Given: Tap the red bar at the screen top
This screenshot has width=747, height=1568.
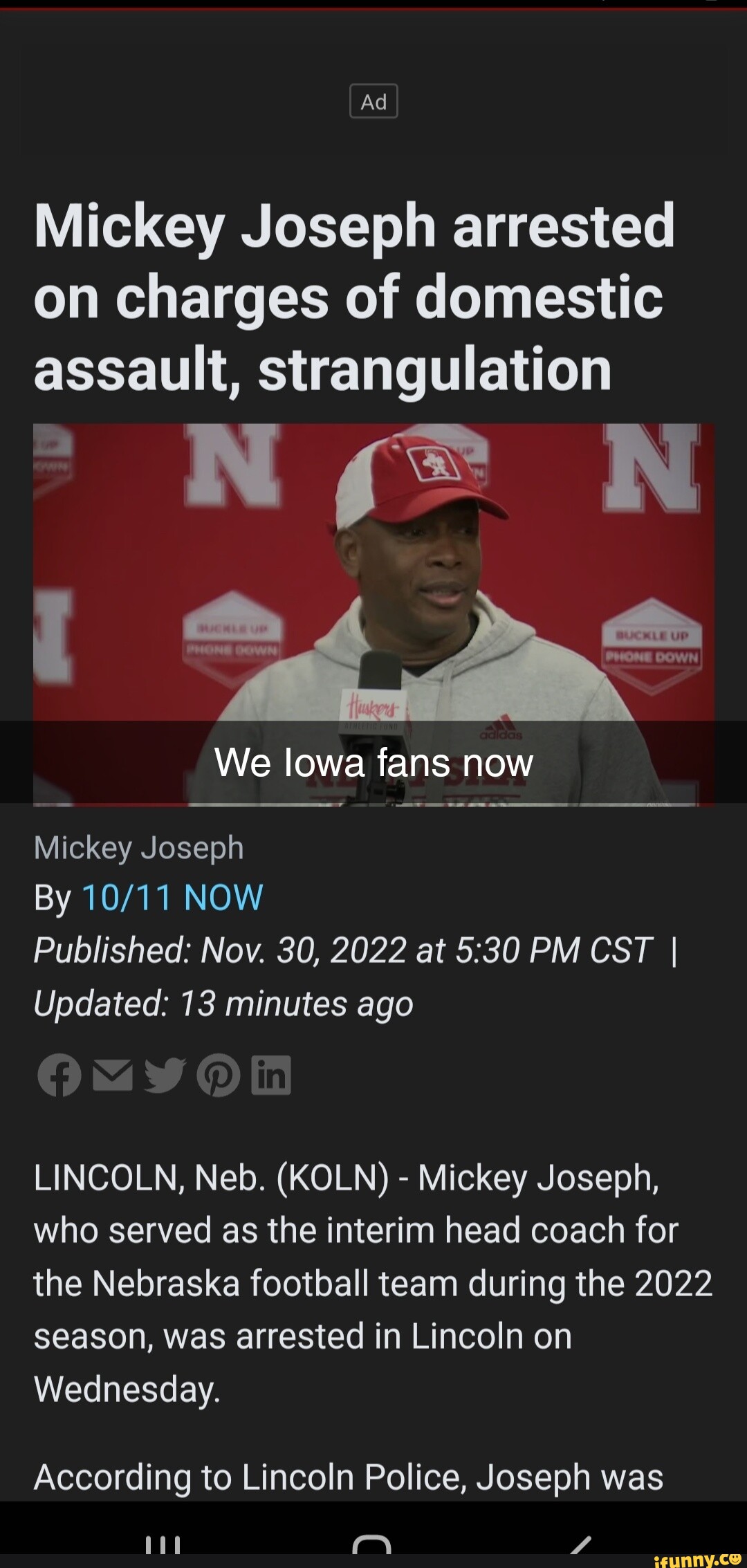Looking at the screenshot, I should 373,6.
